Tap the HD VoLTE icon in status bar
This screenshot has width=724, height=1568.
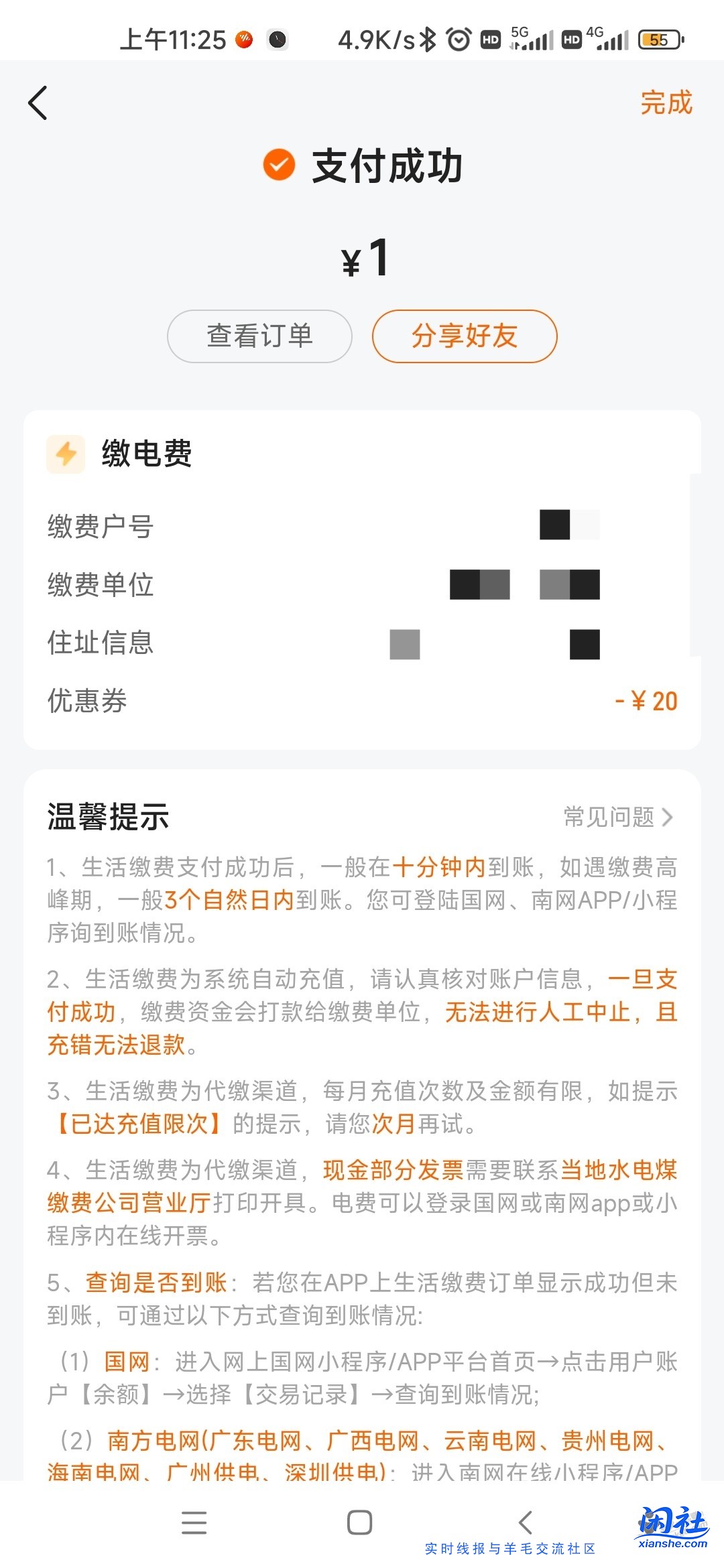(489, 39)
